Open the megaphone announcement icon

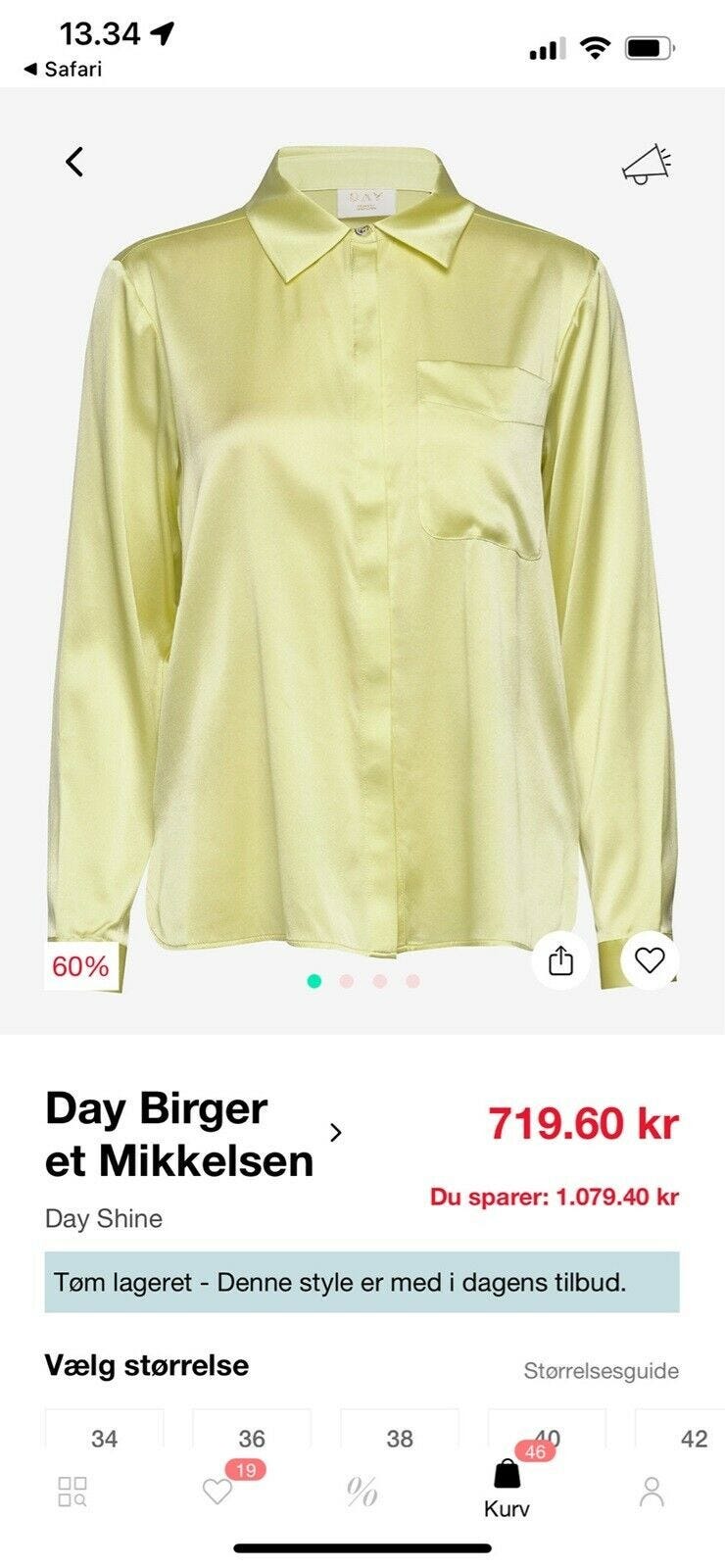(x=648, y=165)
